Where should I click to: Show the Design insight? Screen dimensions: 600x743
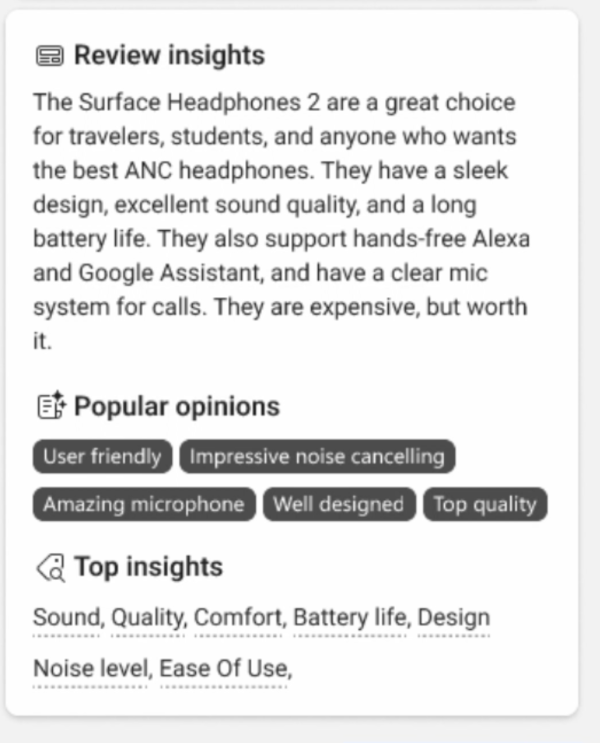(453, 618)
